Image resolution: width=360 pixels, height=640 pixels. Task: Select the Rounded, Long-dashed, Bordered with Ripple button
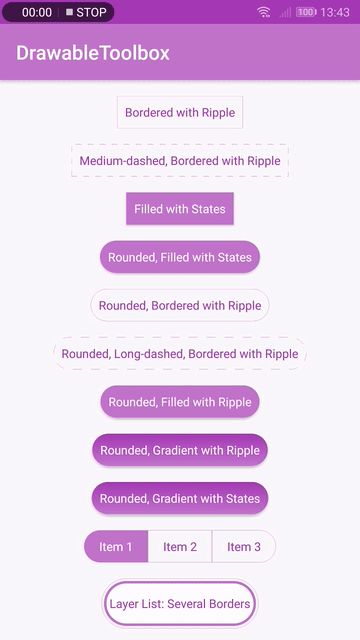point(180,353)
